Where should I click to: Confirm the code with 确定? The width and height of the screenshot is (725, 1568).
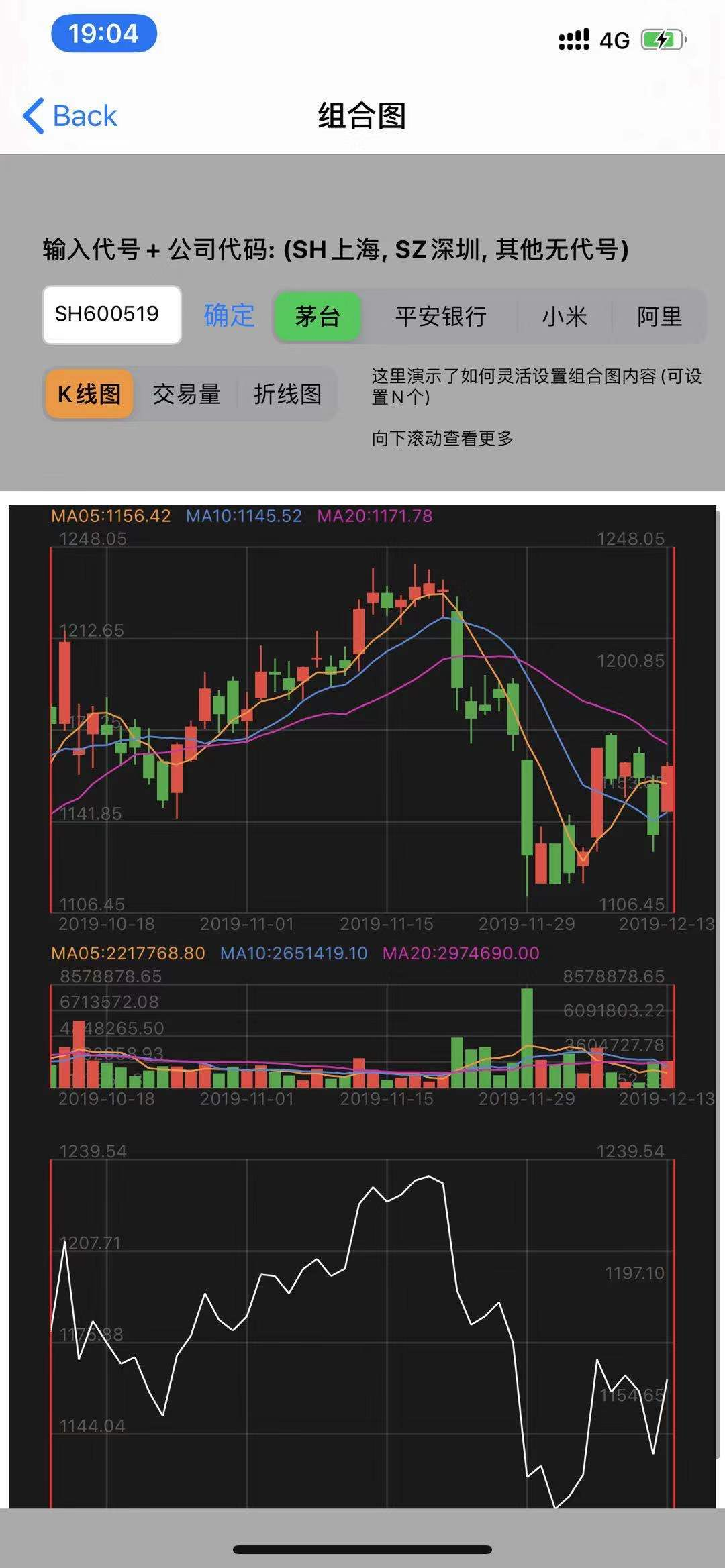[229, 315]
